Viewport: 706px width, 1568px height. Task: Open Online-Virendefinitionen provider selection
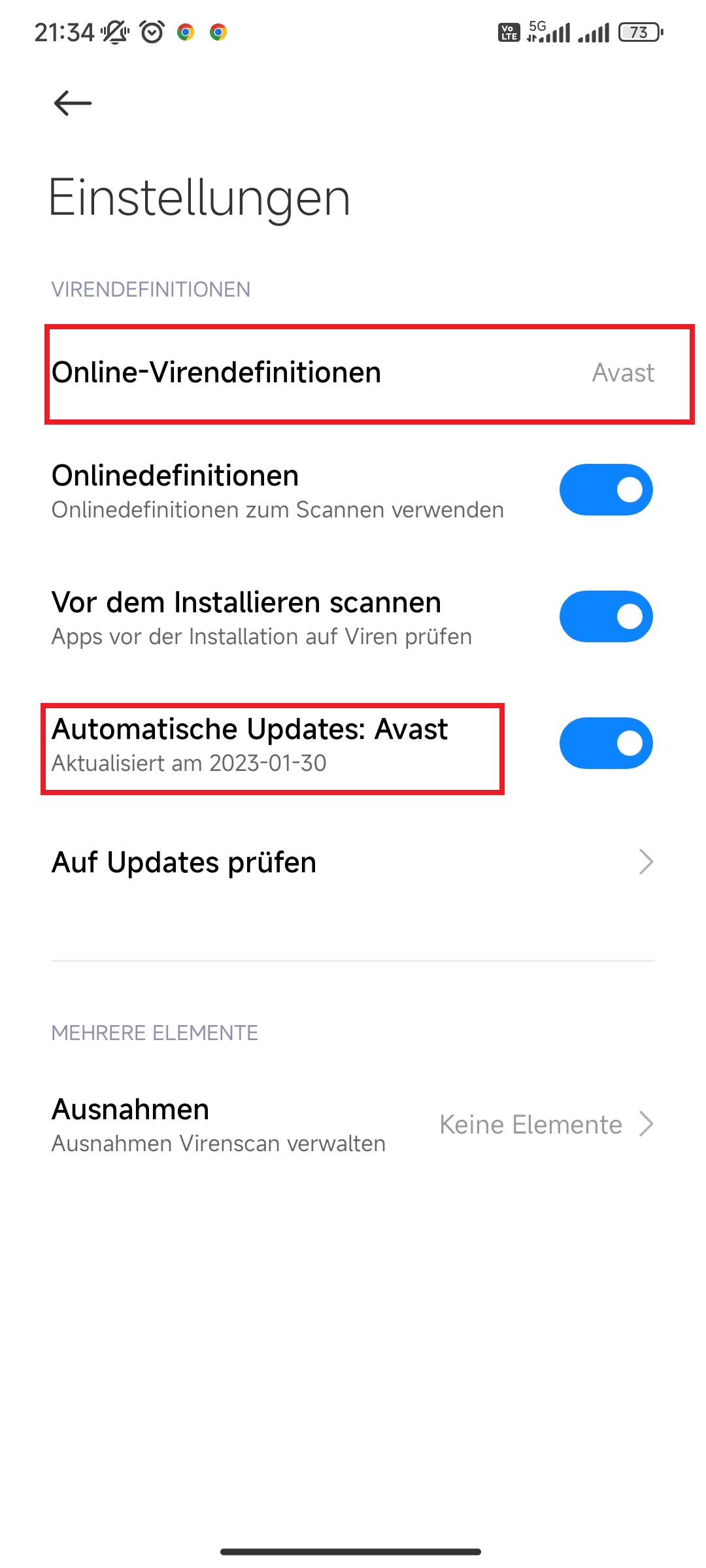click(353, 373)
